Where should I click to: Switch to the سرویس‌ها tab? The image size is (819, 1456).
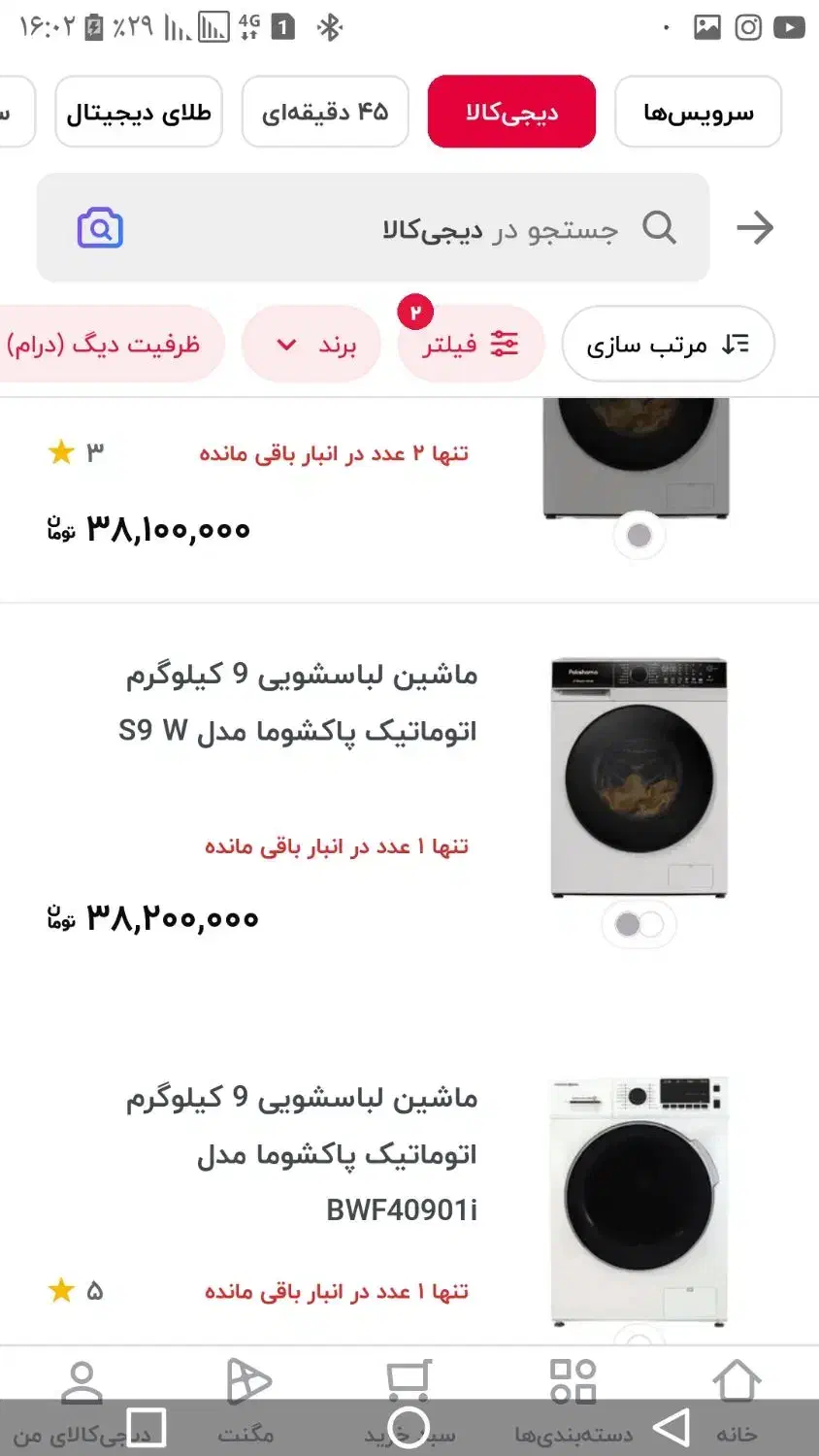click(x=698, y=113)
